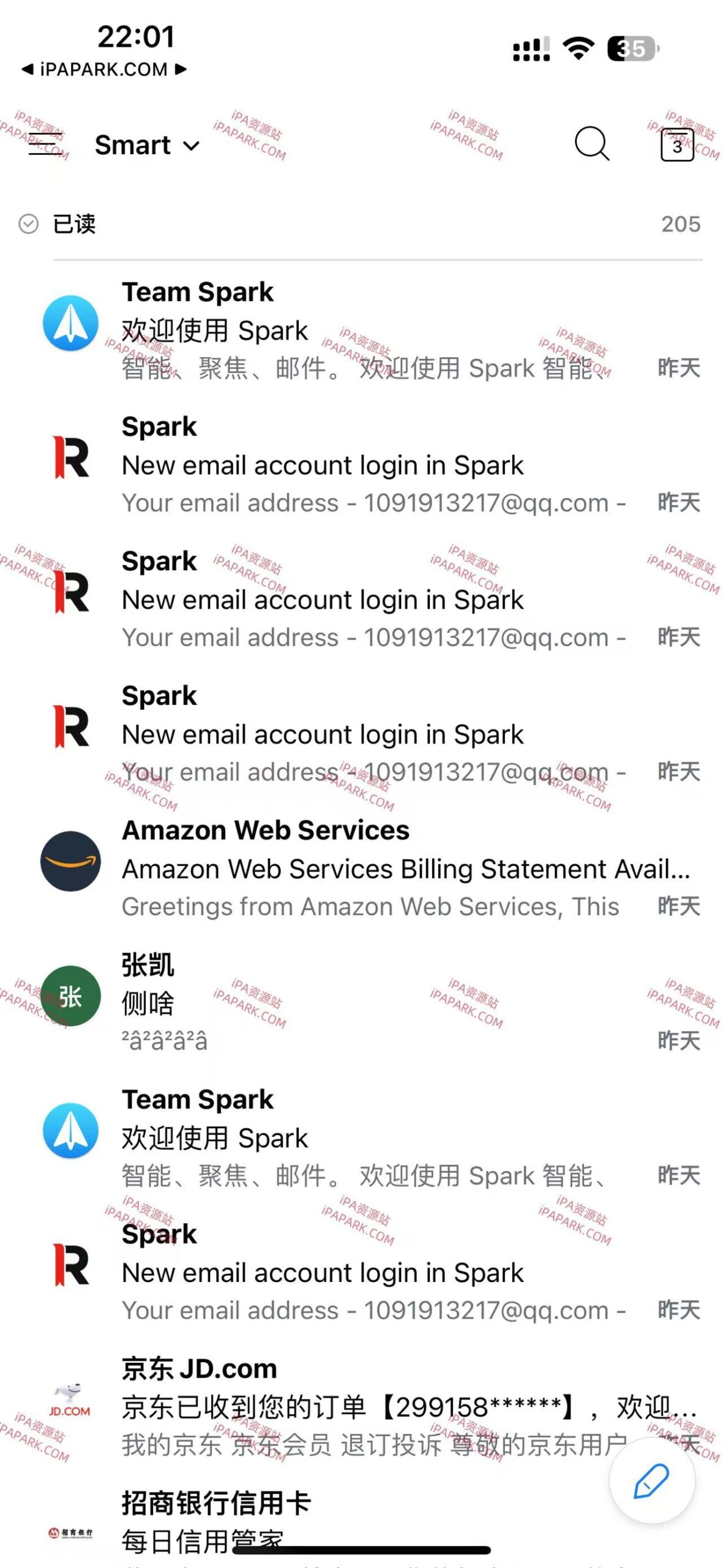Tap the 招商银行信用卡 bank avatar

pos(70,1531)
